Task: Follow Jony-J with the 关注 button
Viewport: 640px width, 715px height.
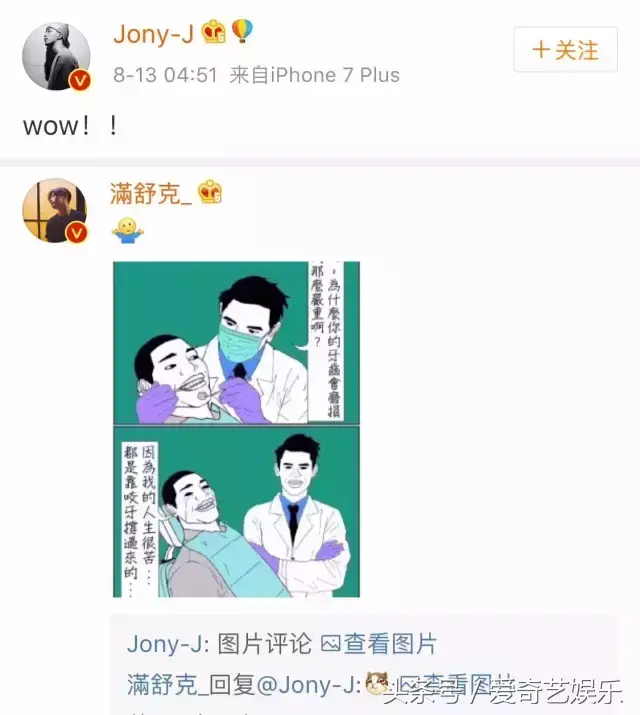Action: 565,49
